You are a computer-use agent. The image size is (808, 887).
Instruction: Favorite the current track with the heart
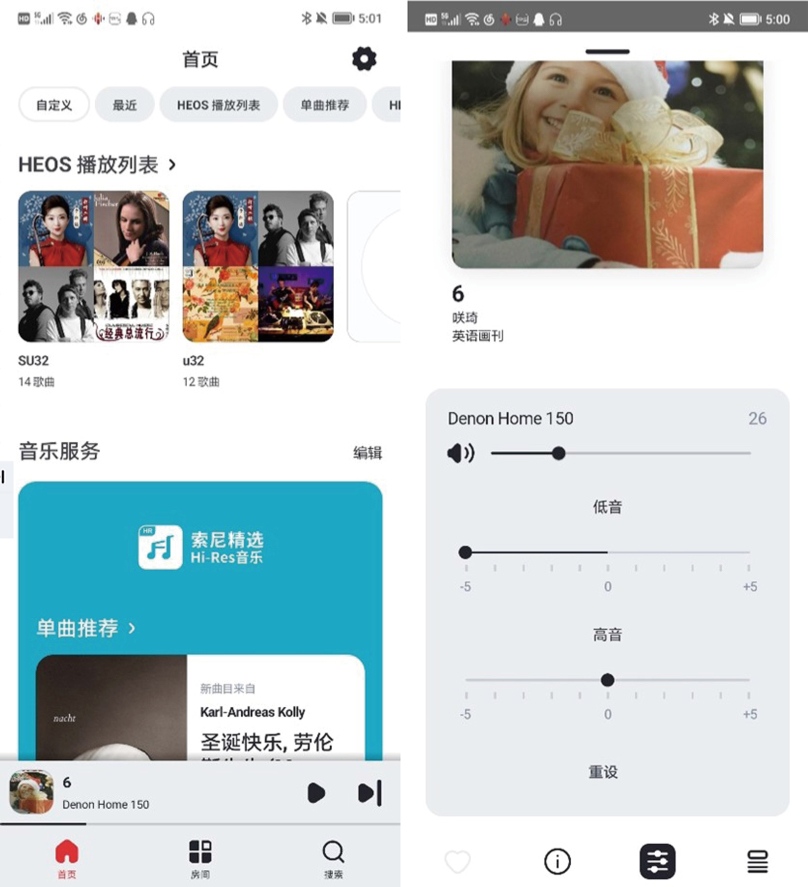click(457, 861)
